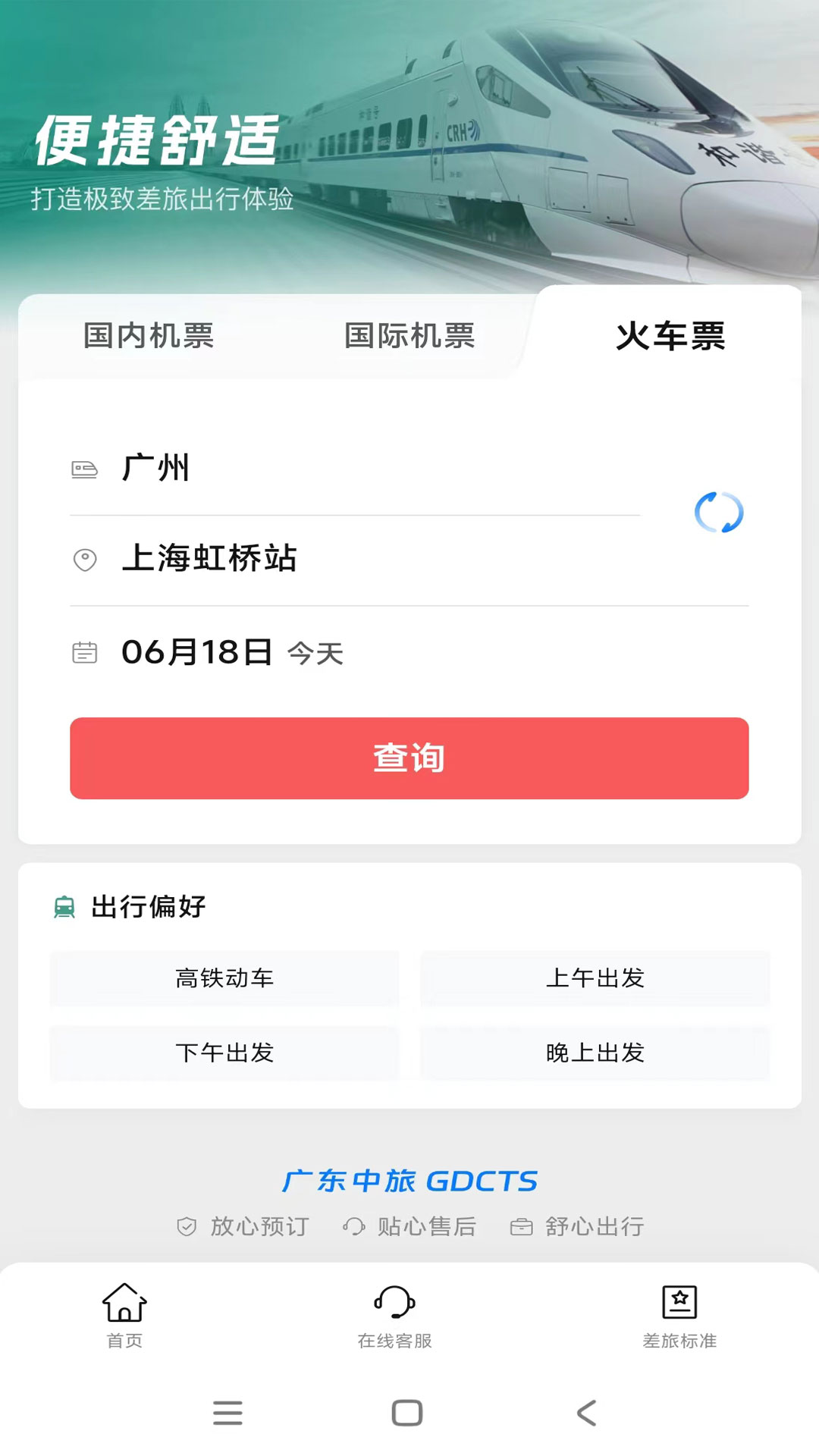The image size is (819, 1456).
Task: Select the 火车票 tab
Action: [x=670, y=336]
